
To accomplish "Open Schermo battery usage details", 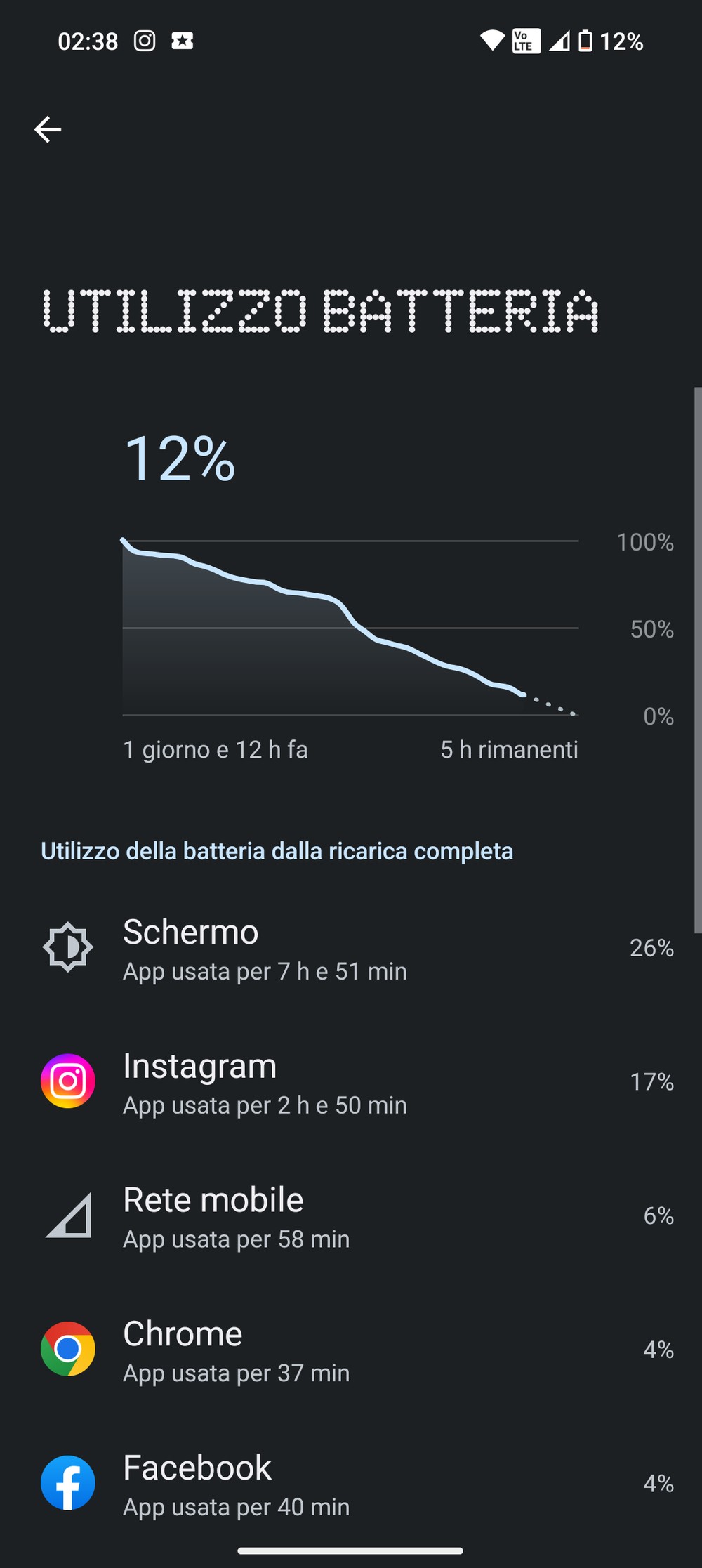I will [x=351, y=948].
